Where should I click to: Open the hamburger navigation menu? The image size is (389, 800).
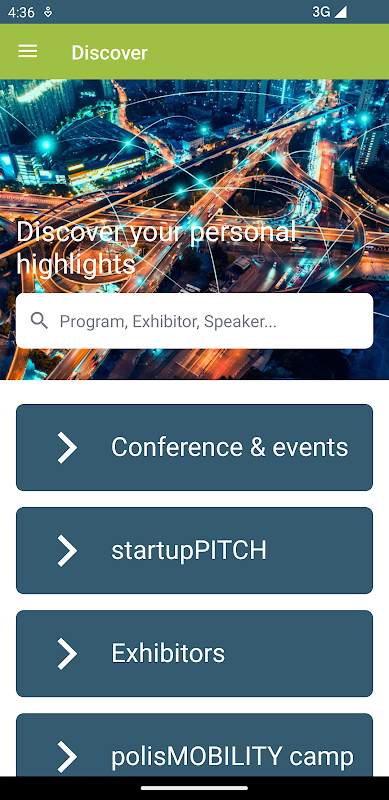click(x=28, y=52)
